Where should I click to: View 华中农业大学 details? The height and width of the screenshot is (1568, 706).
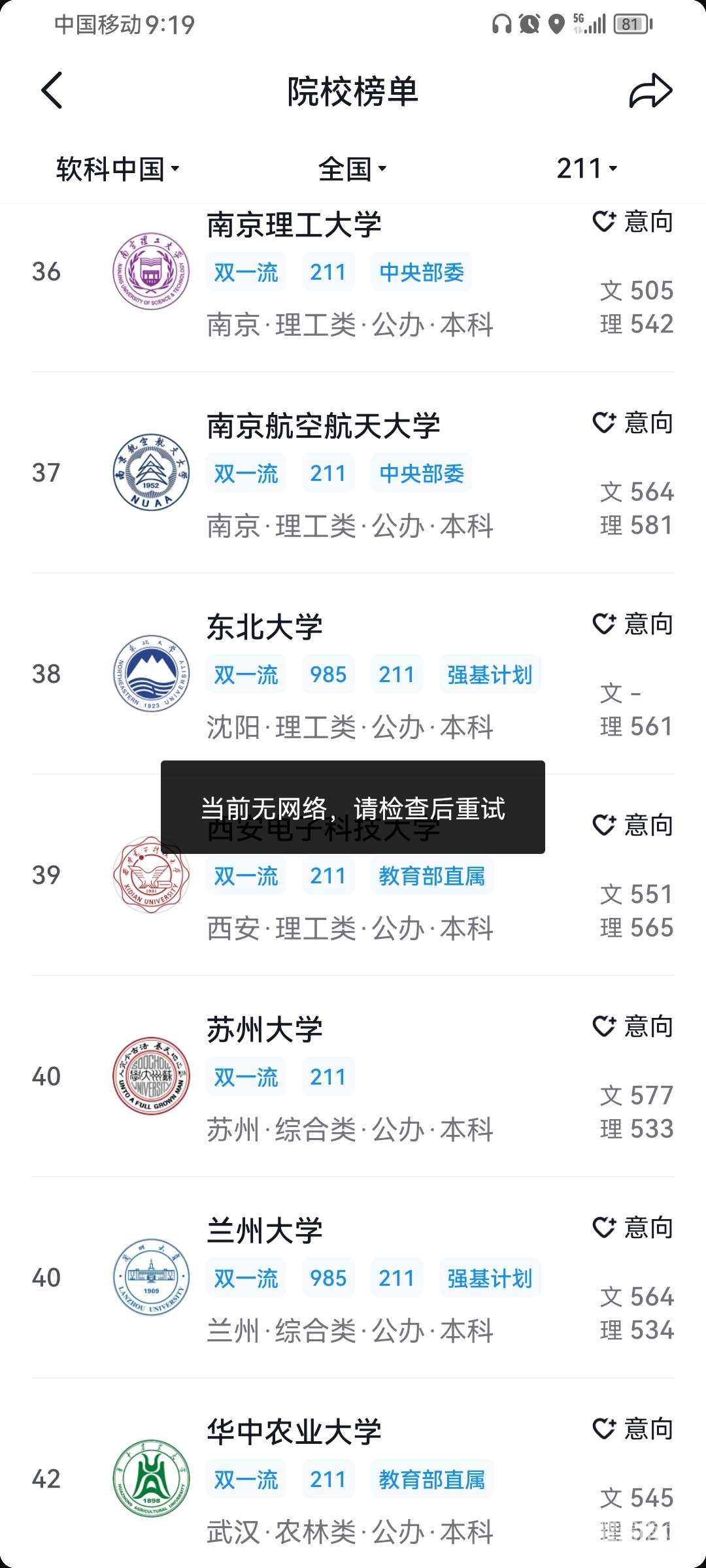pos(353,1474)
